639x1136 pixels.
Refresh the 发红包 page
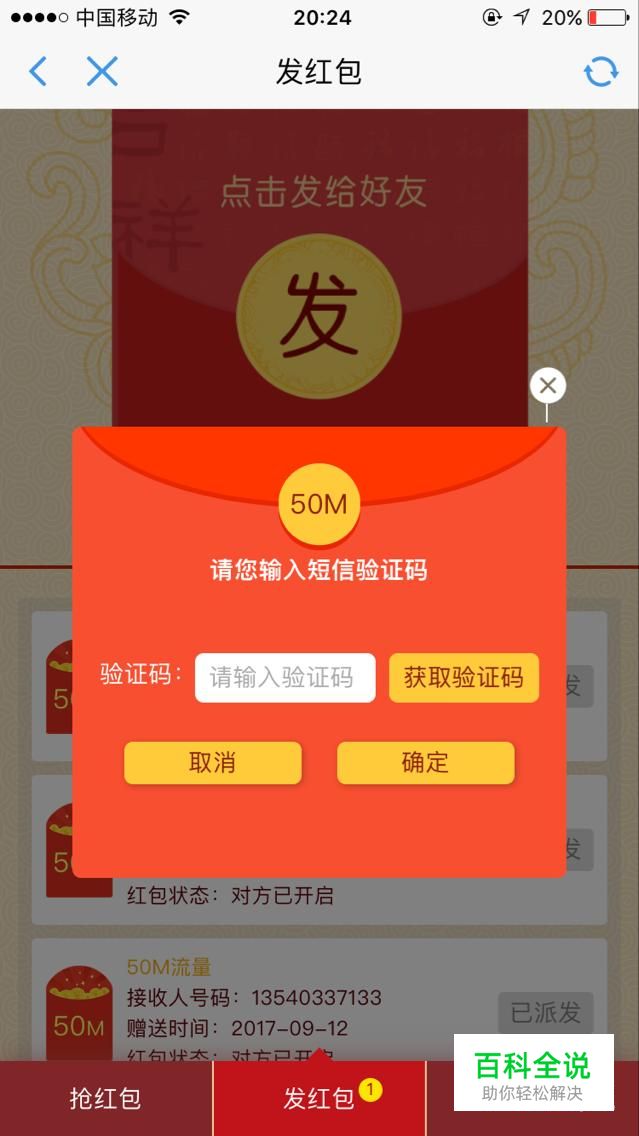tap(601, 72)
